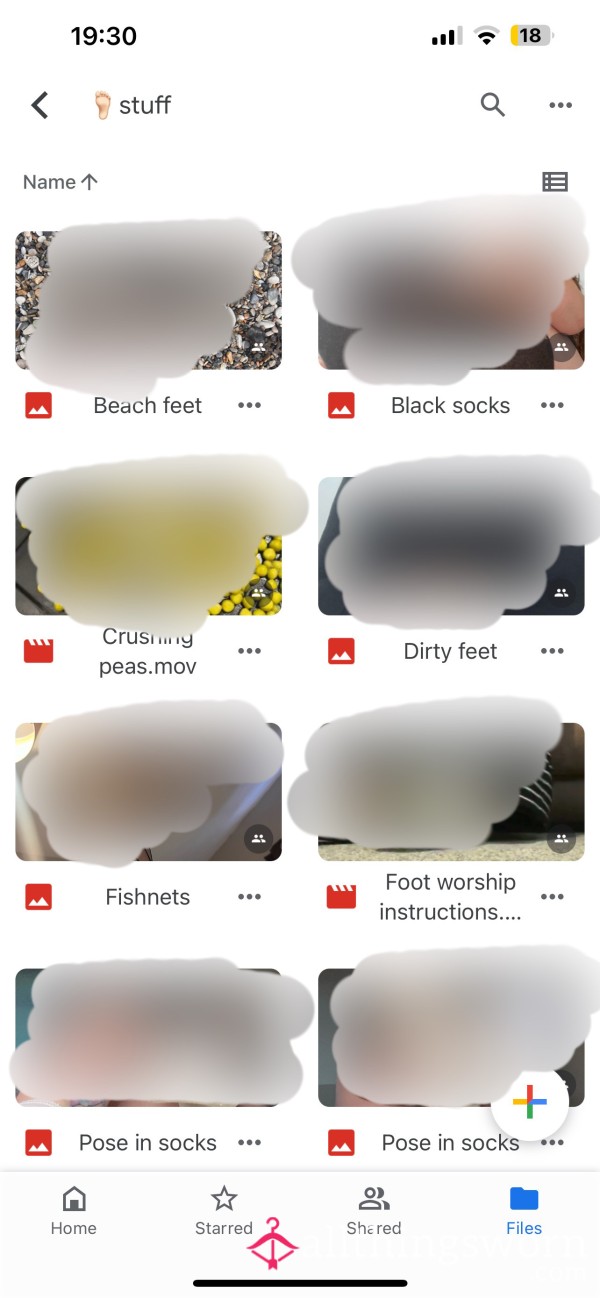Select the Files tab
The width and height of the screenshot is (600, 1298).
coord(524,1211)
